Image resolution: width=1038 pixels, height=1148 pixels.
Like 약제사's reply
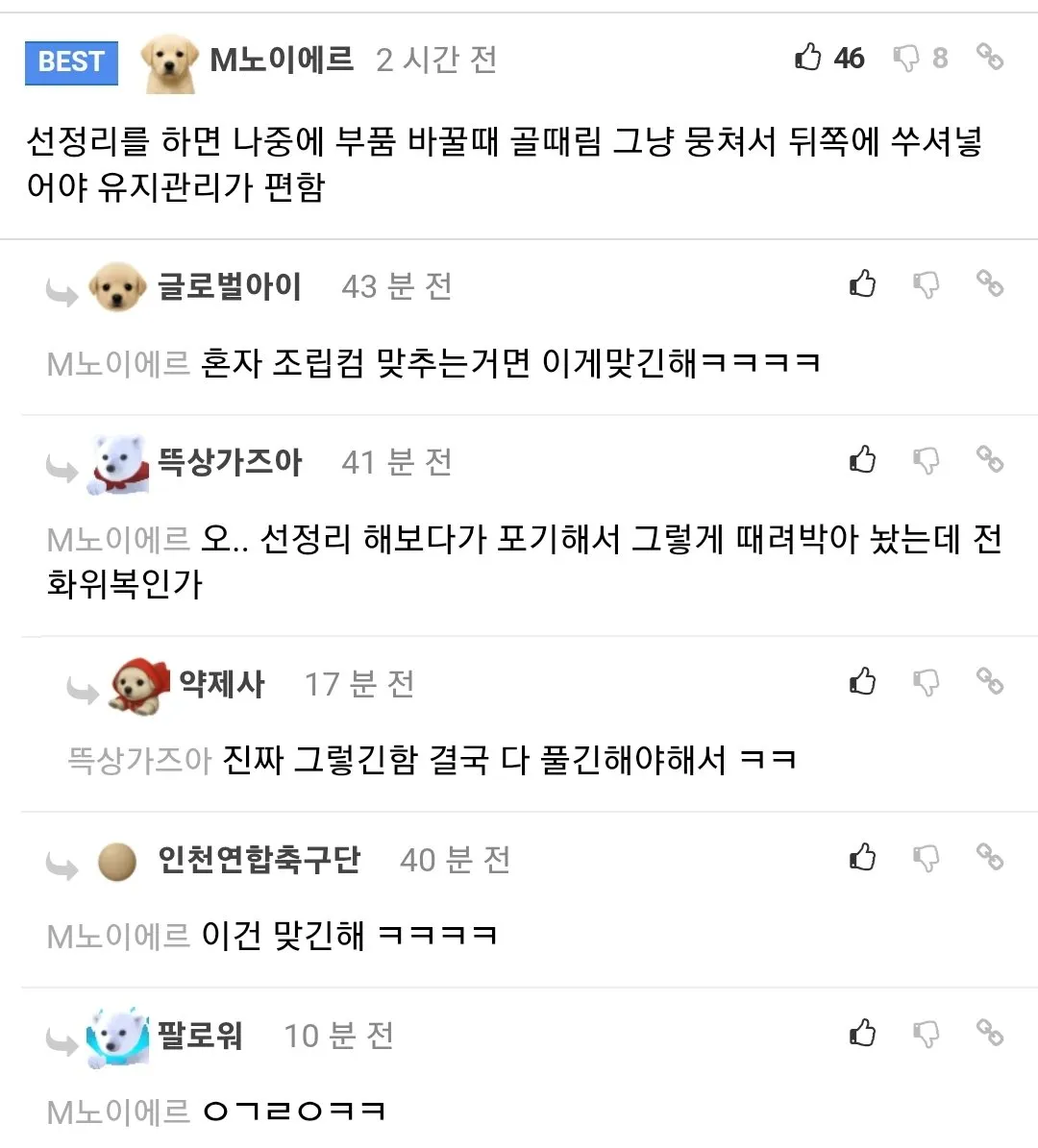862,682
